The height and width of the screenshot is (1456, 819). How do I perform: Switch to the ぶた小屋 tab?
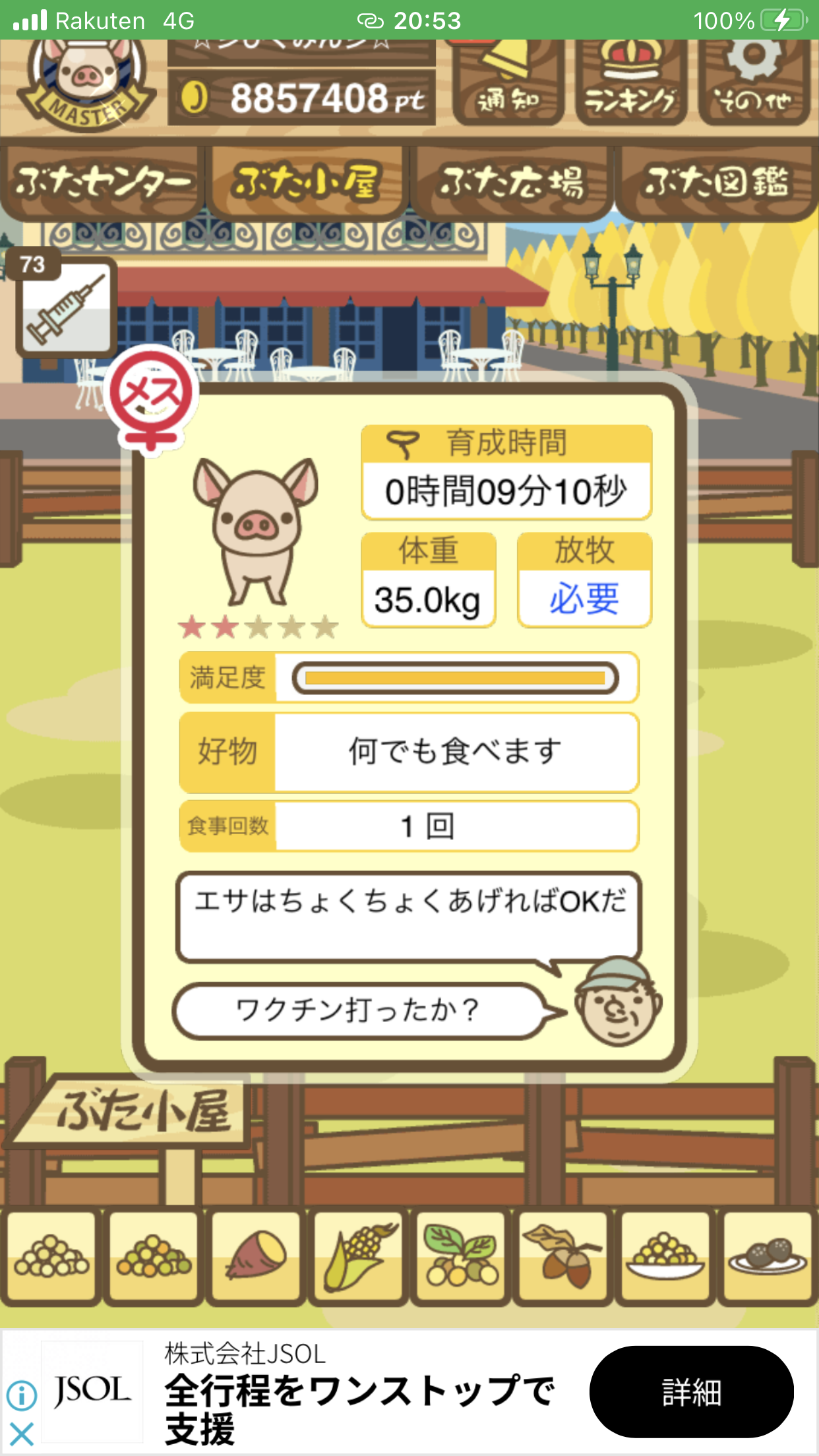307,183
